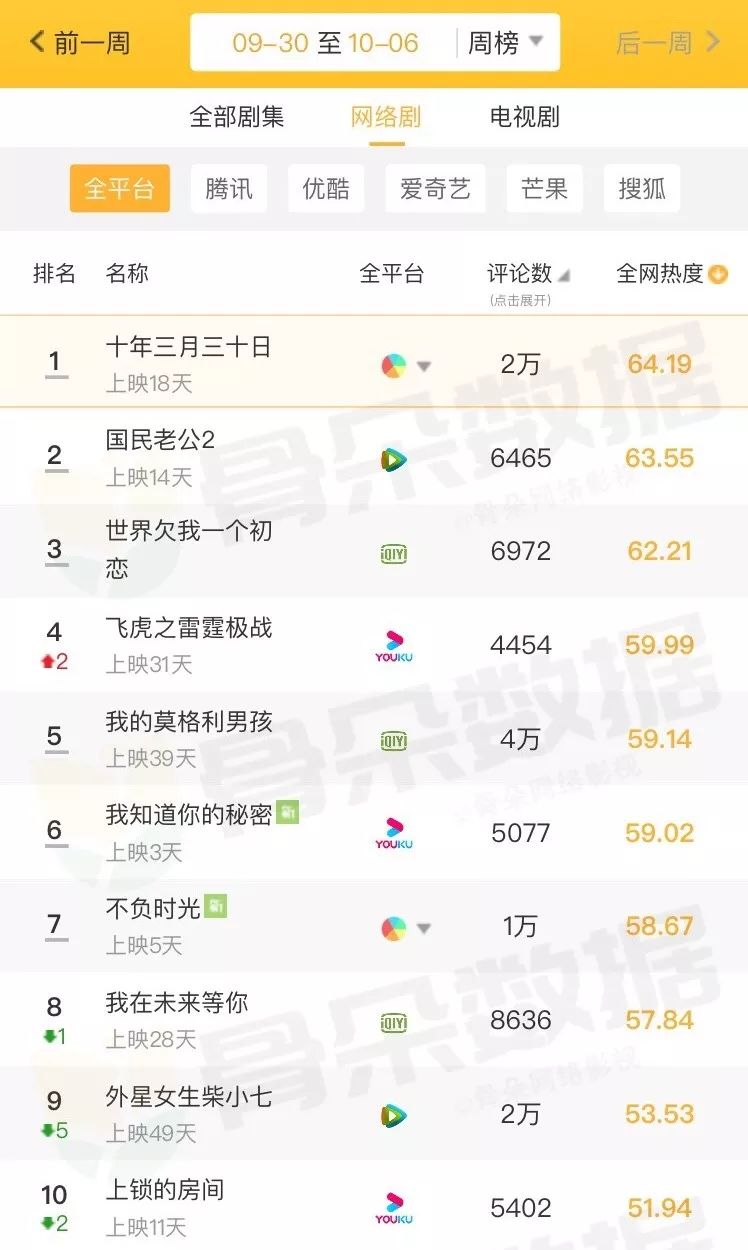
Task: Open details for 国民老公2
Action: (160, 440)
